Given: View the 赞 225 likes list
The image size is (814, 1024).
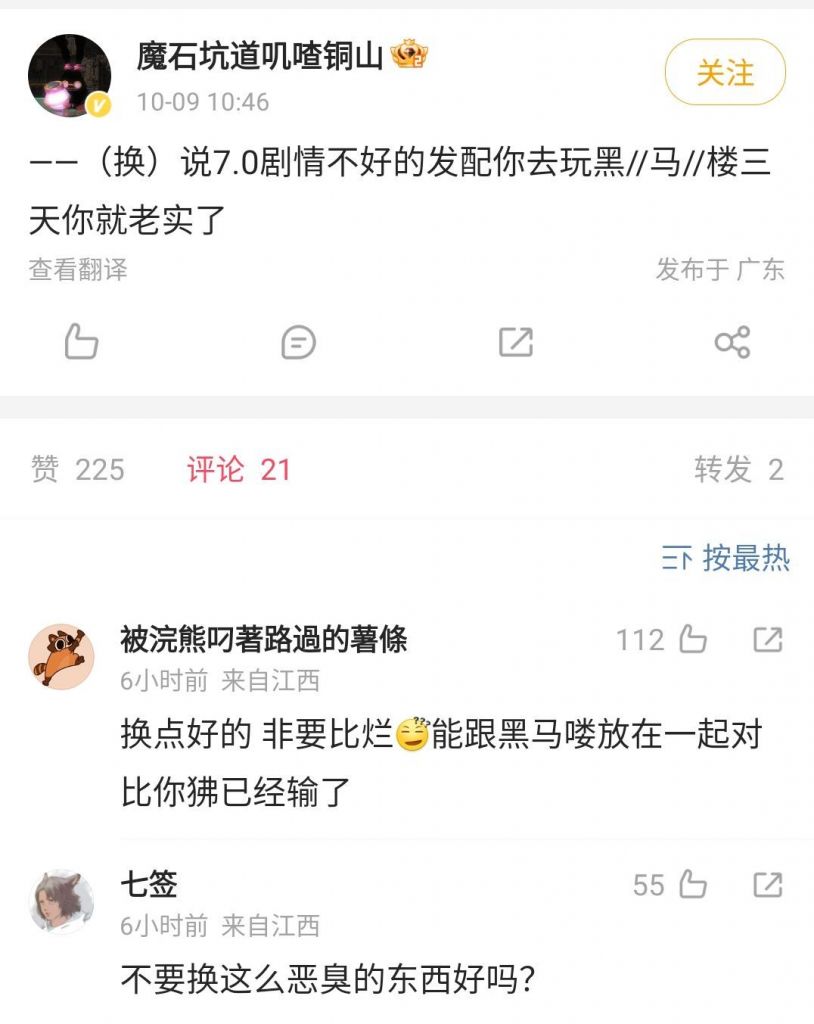Looking at the screenshot, I should pyautogui.click(x=78, y=469).
